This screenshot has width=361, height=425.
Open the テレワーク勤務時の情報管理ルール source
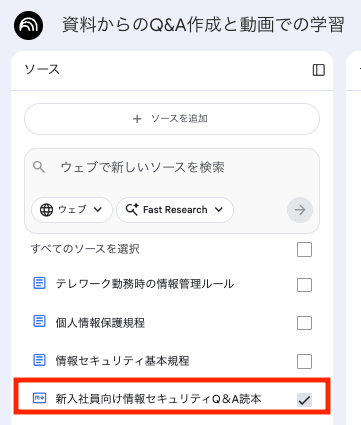[145, 284]
